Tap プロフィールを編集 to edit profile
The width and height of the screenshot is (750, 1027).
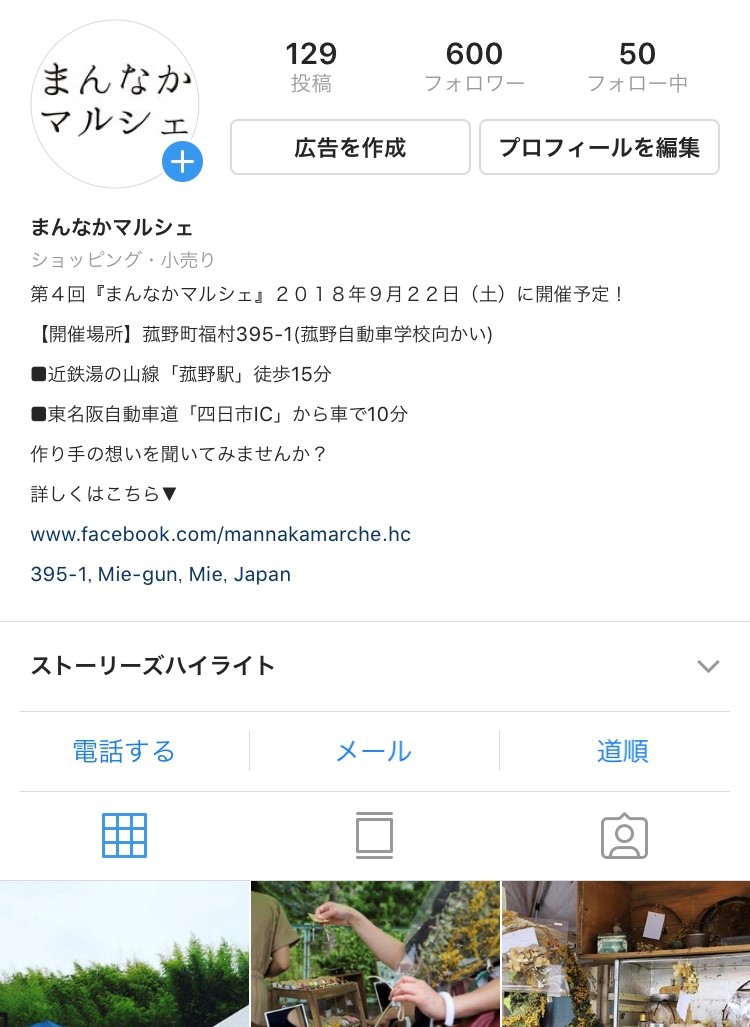pyautogui.click(x=599, y=148)
